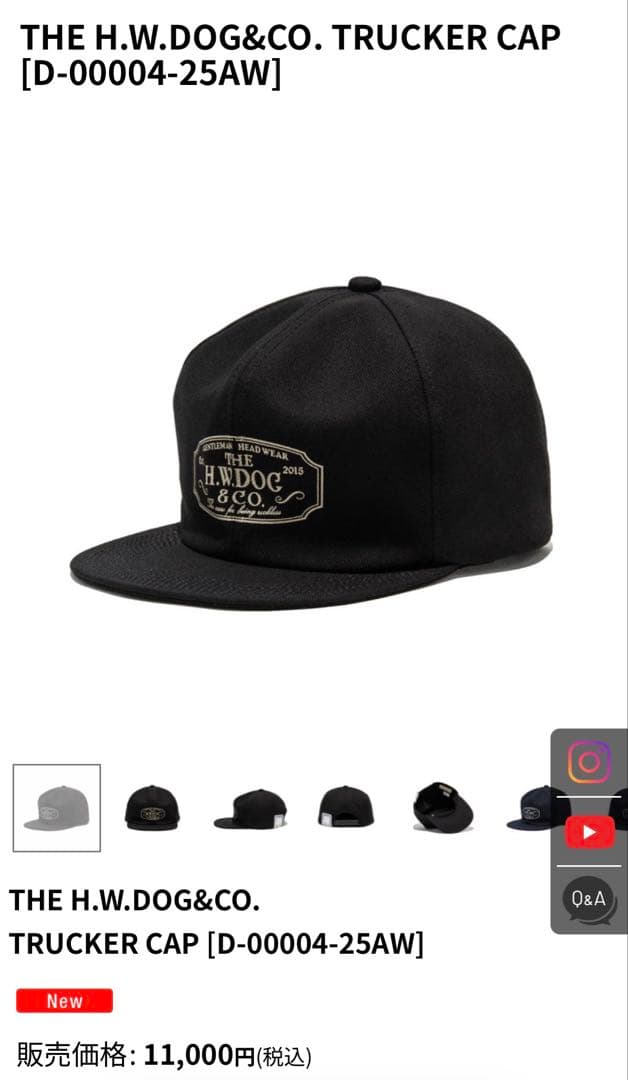Select the first highlighted cap thumbnail

point(57,808)
